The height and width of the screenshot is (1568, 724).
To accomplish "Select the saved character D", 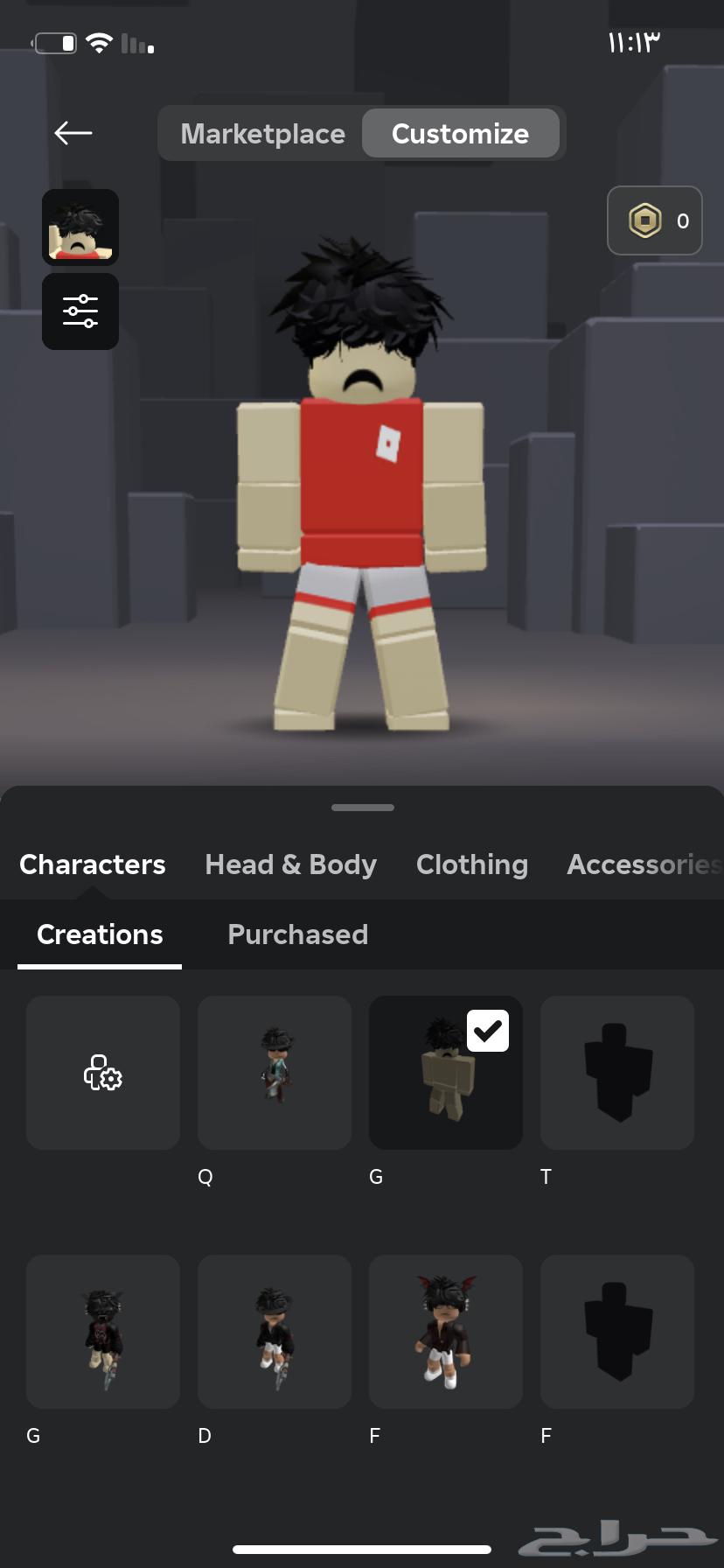I will [x=275, y=1332].
